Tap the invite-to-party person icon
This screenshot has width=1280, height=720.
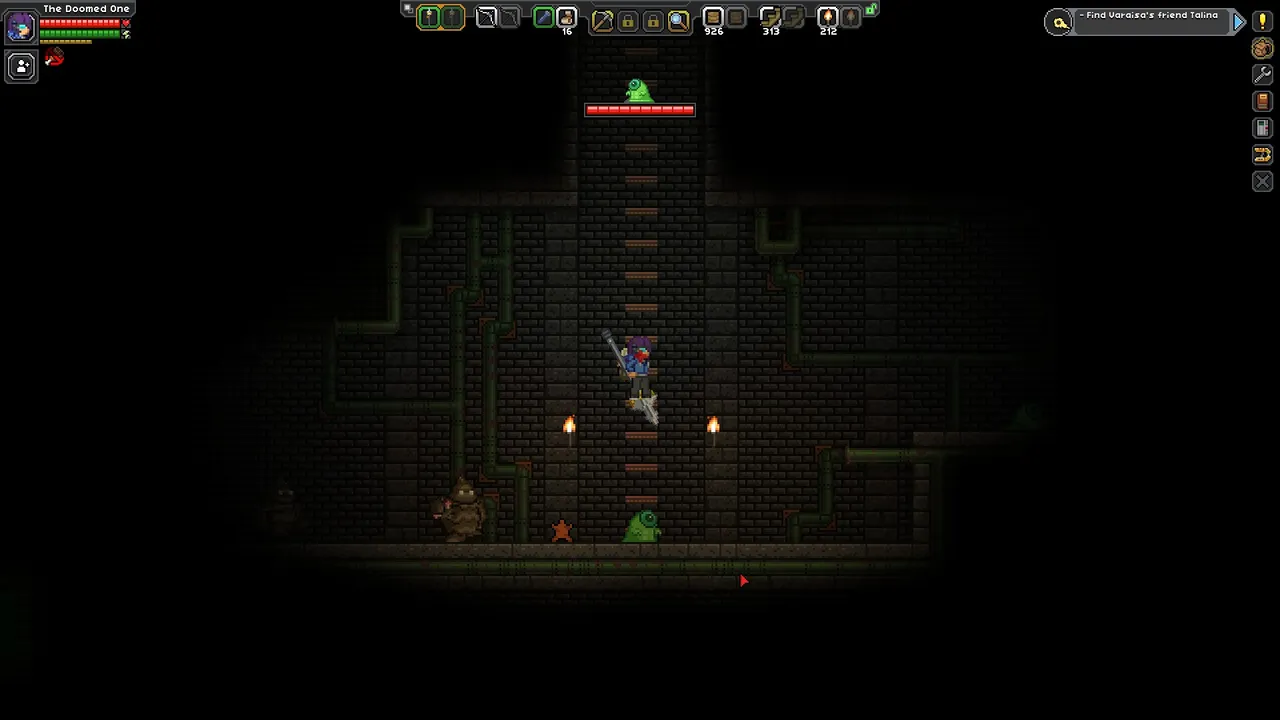click(x=21, y=66)
